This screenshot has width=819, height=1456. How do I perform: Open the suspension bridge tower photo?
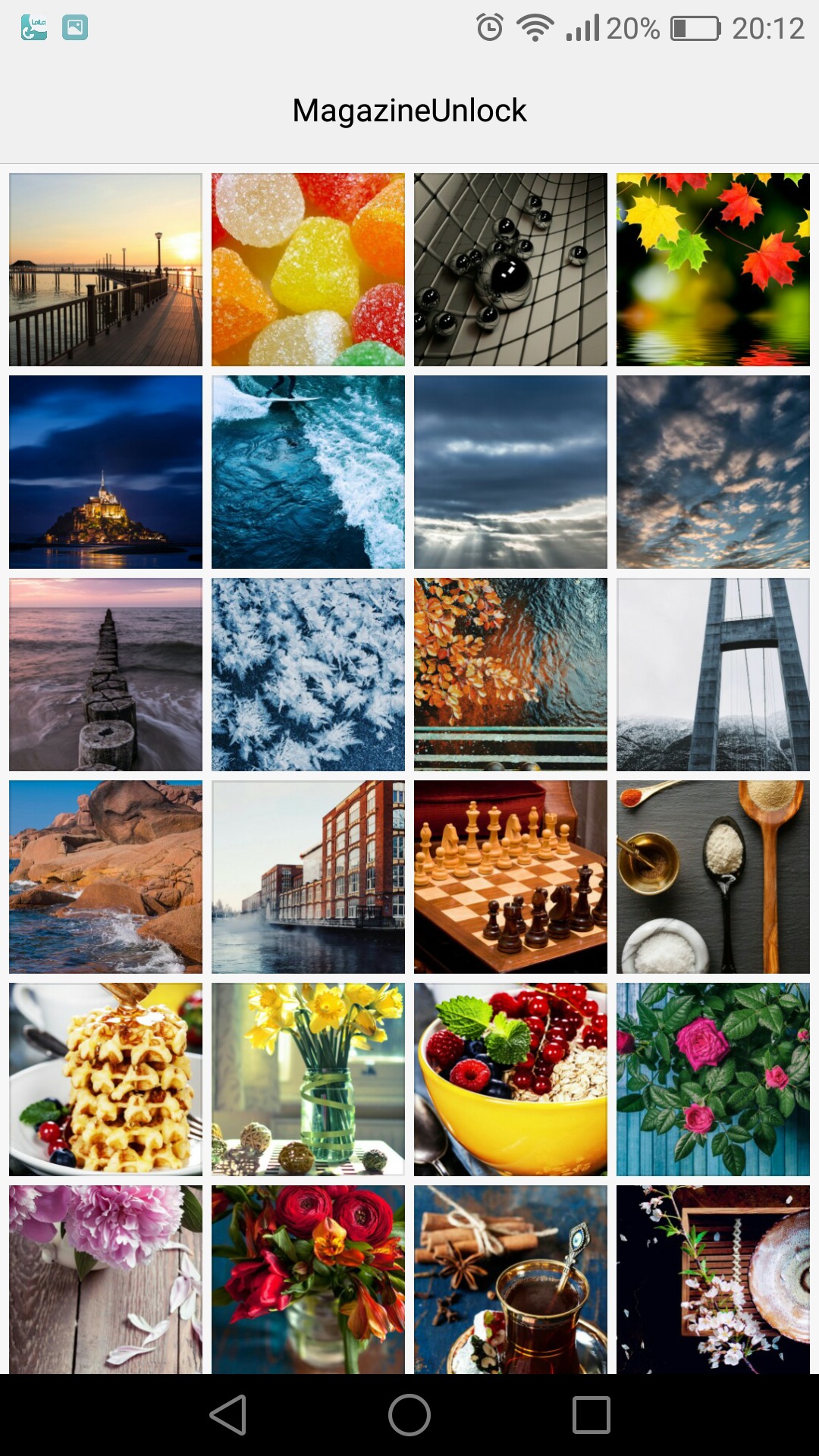pos(713,674)
